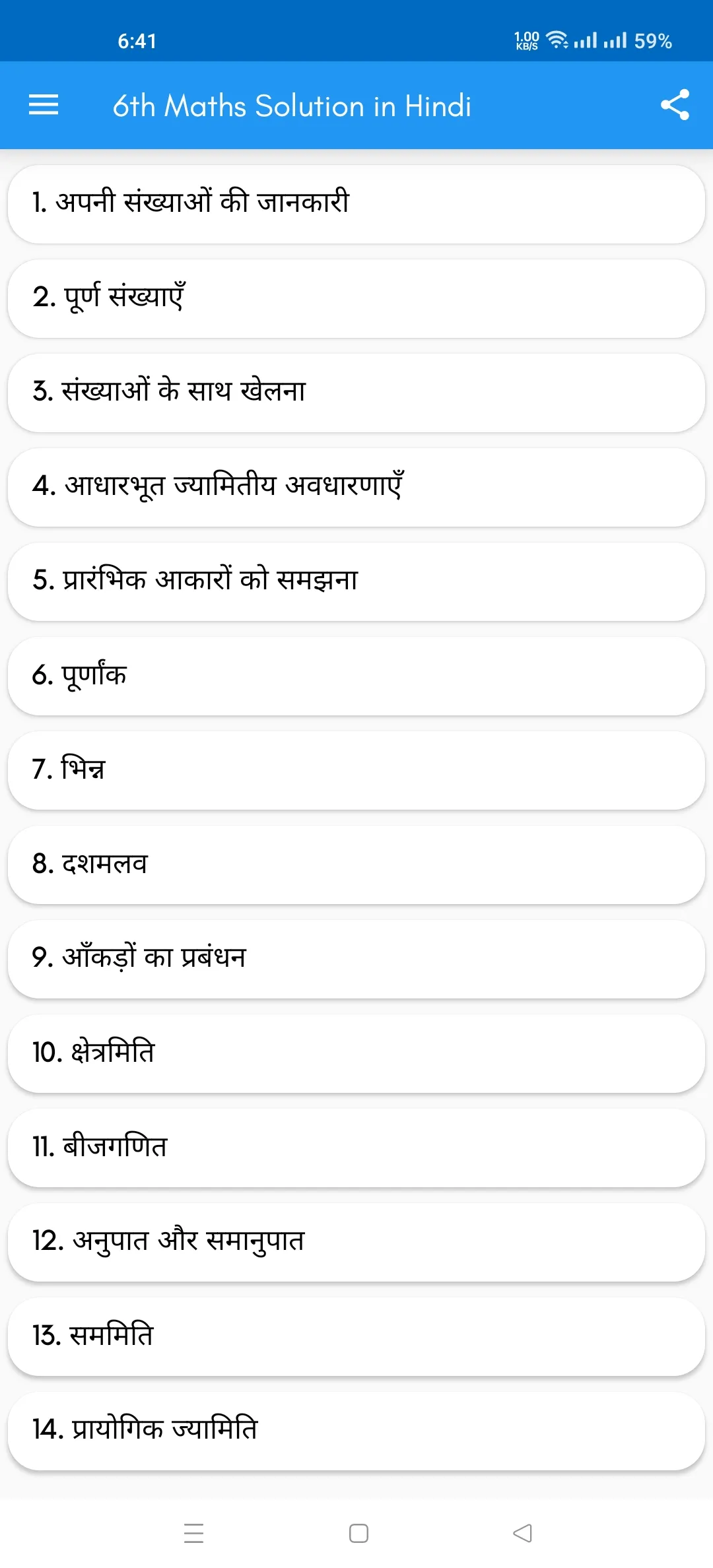
Task: View chapter 13 सममिति
Action: [356, 1336]
